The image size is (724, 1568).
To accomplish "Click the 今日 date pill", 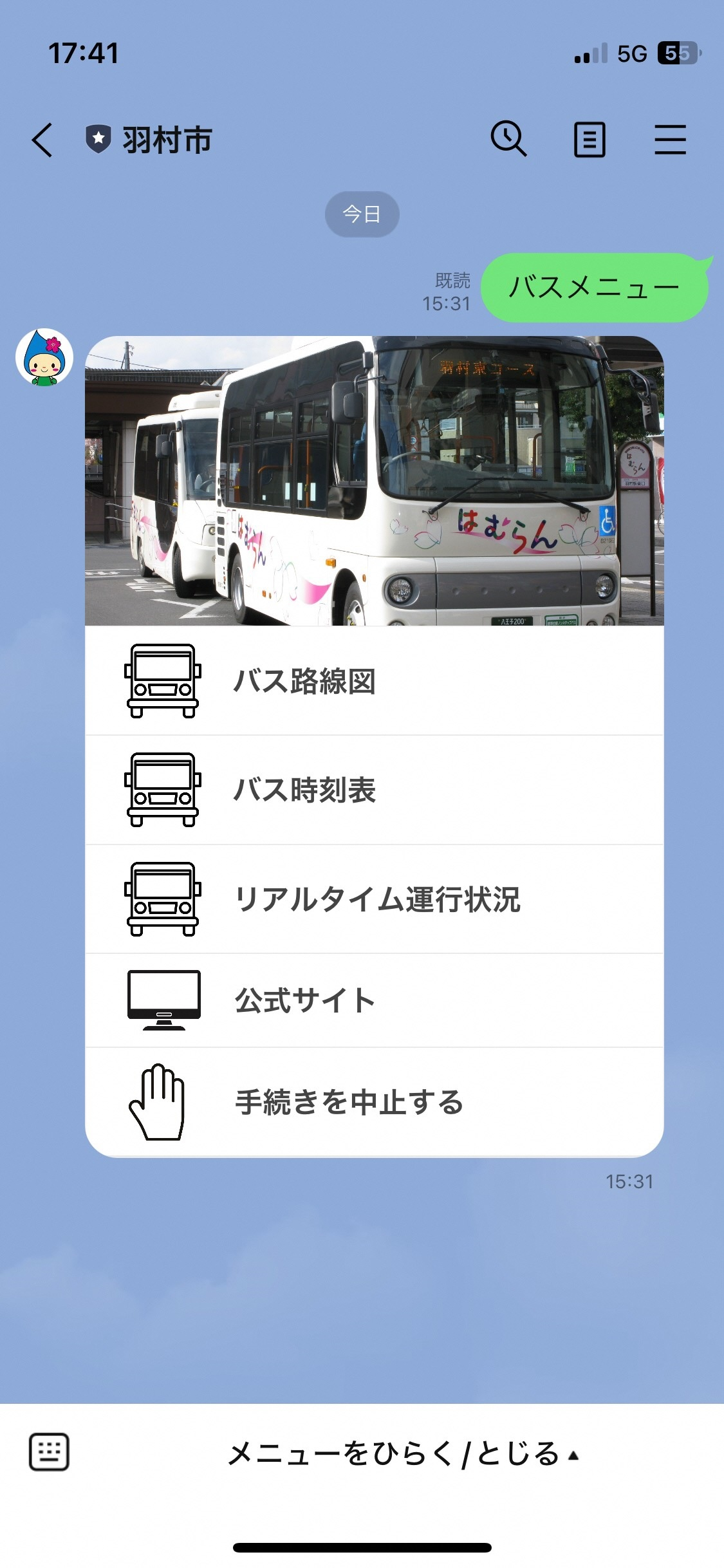I will tap(362, 214).
